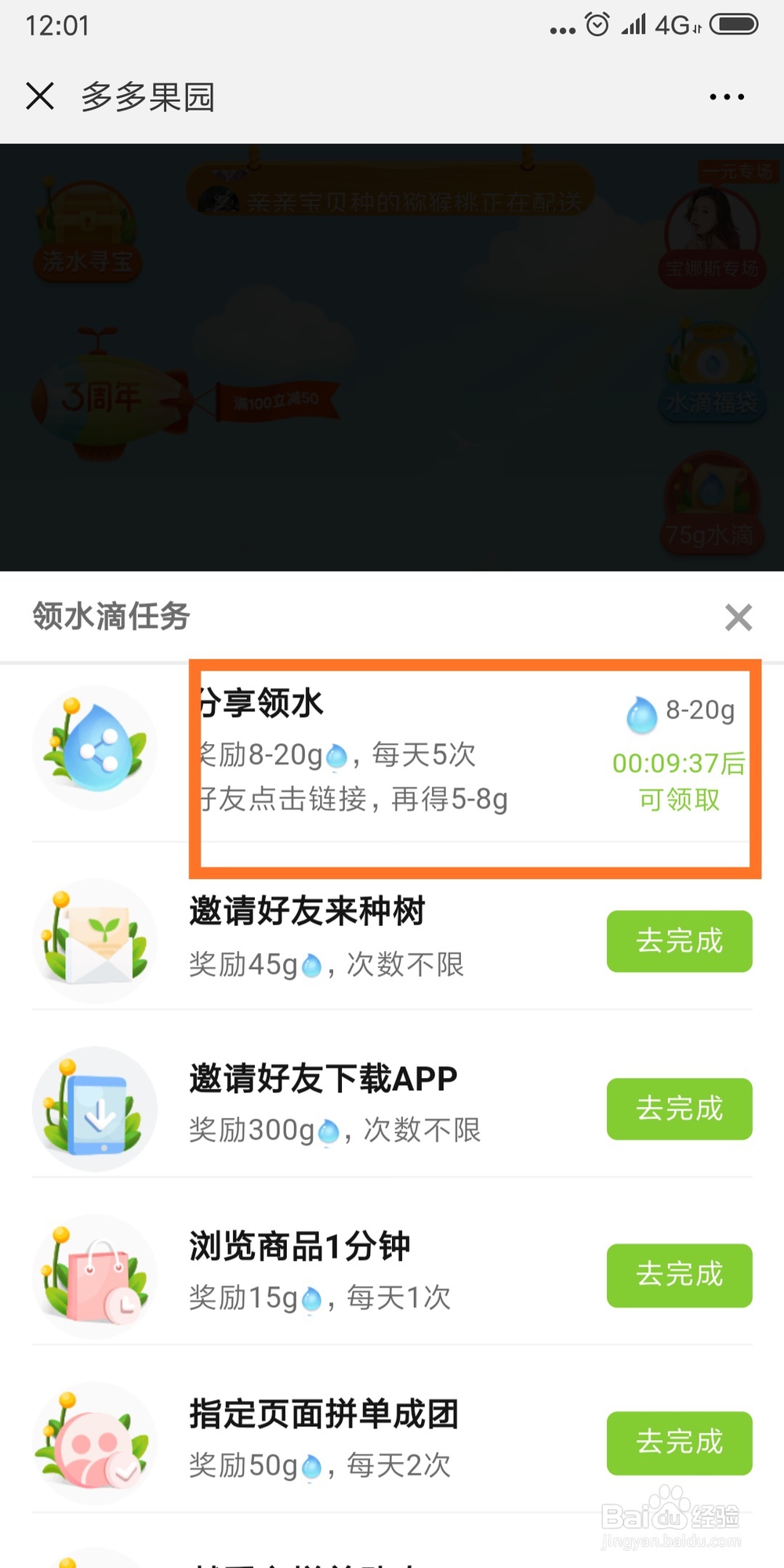This screenshot has width=784, height=1568.
Task: Tap the shopping bag icon for 浏览商品1分钟
Action: [94, 1276]
